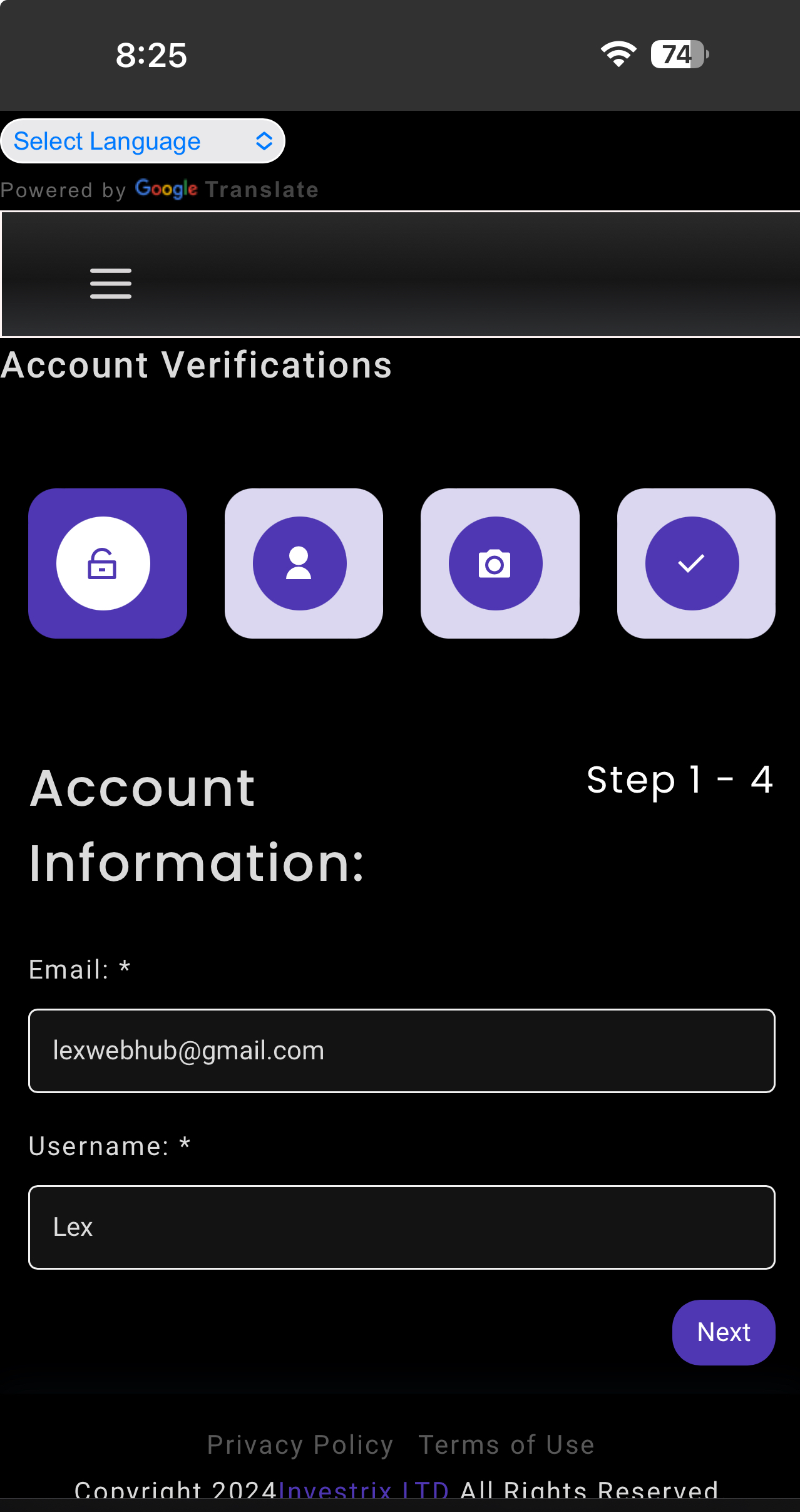Jump to the camera photo step
800x1512 pixels.
(x=500, y=563)
